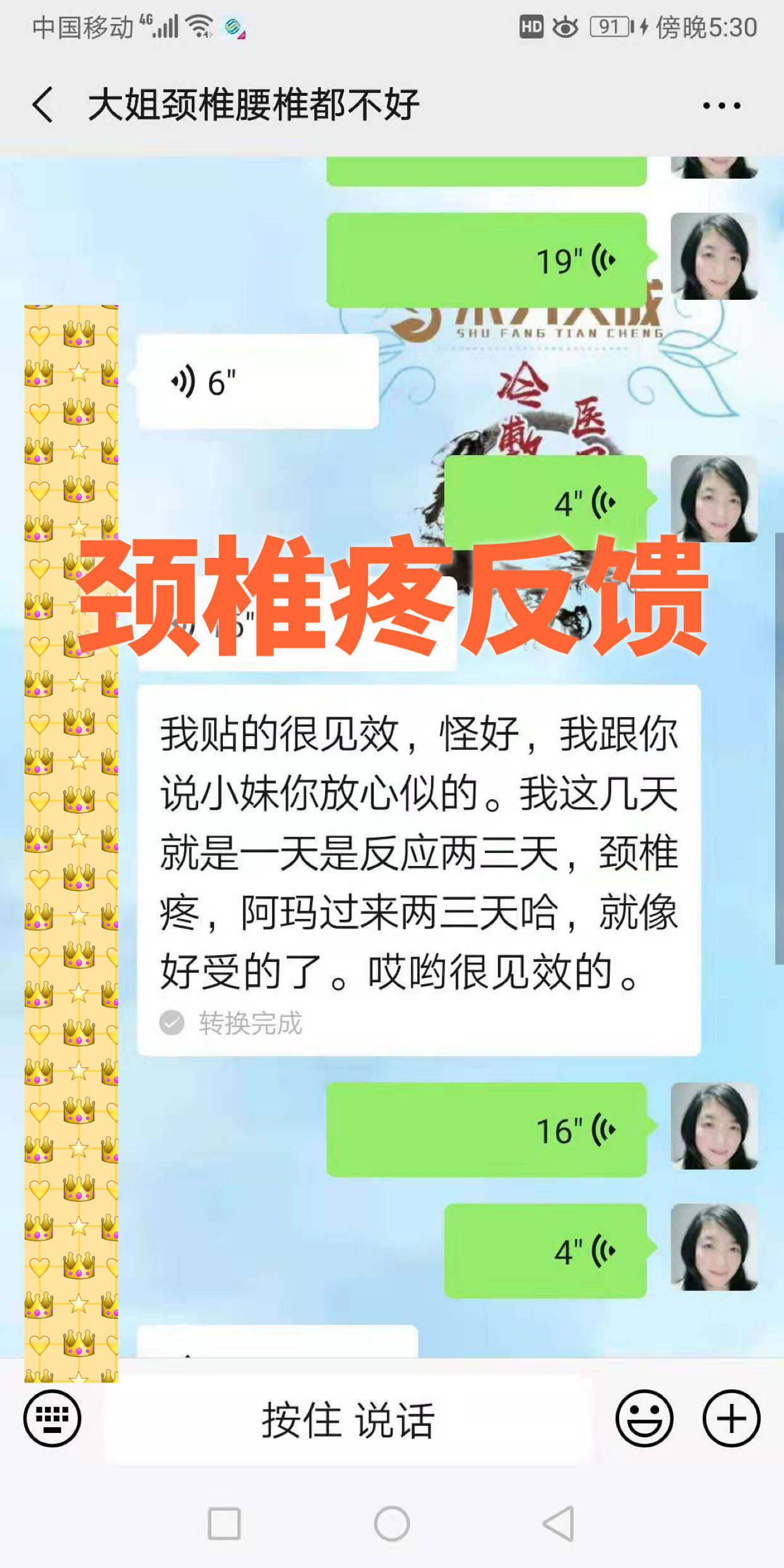Open the plus attachments menu
Screen dimensions: 784x1568
[x=731, y=1418]
